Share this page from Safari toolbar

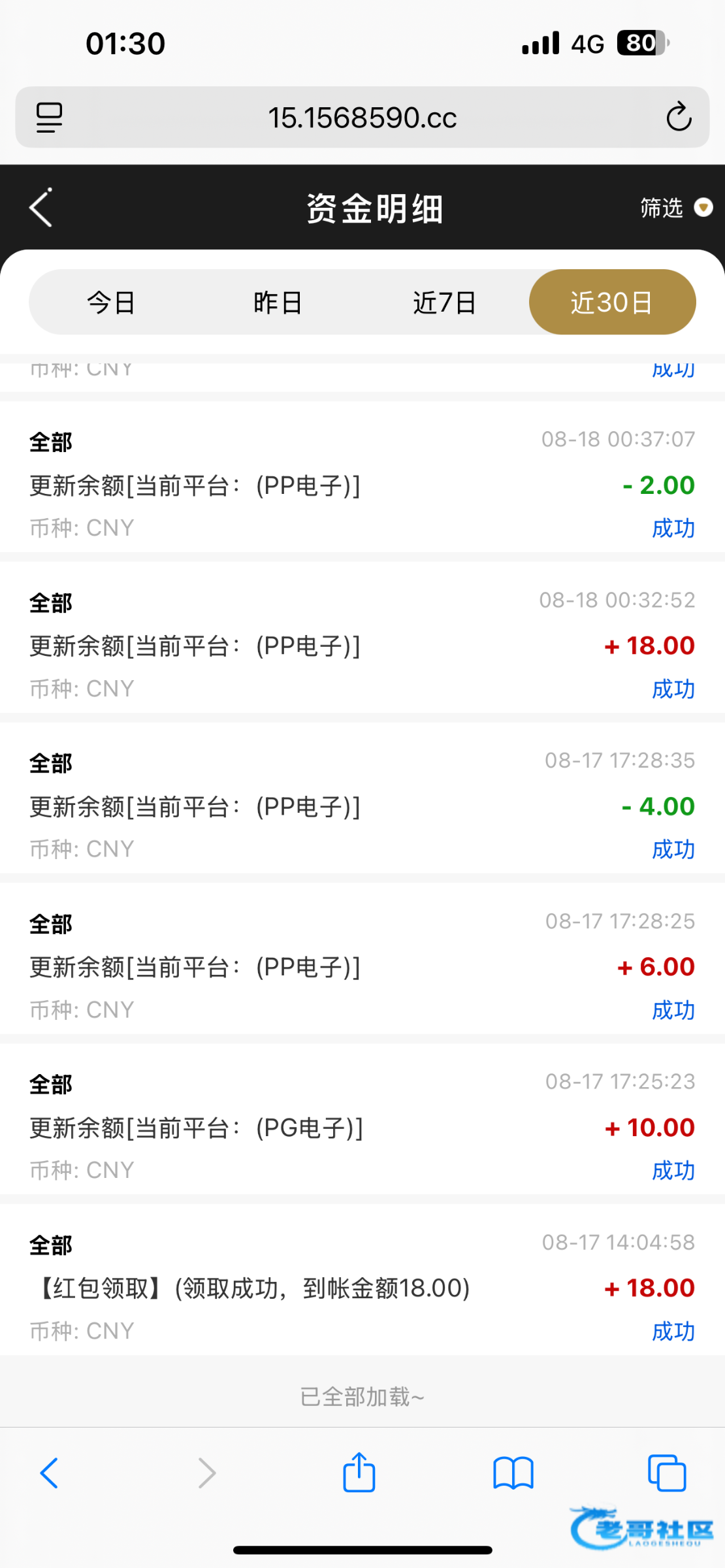coord(359,1472)
